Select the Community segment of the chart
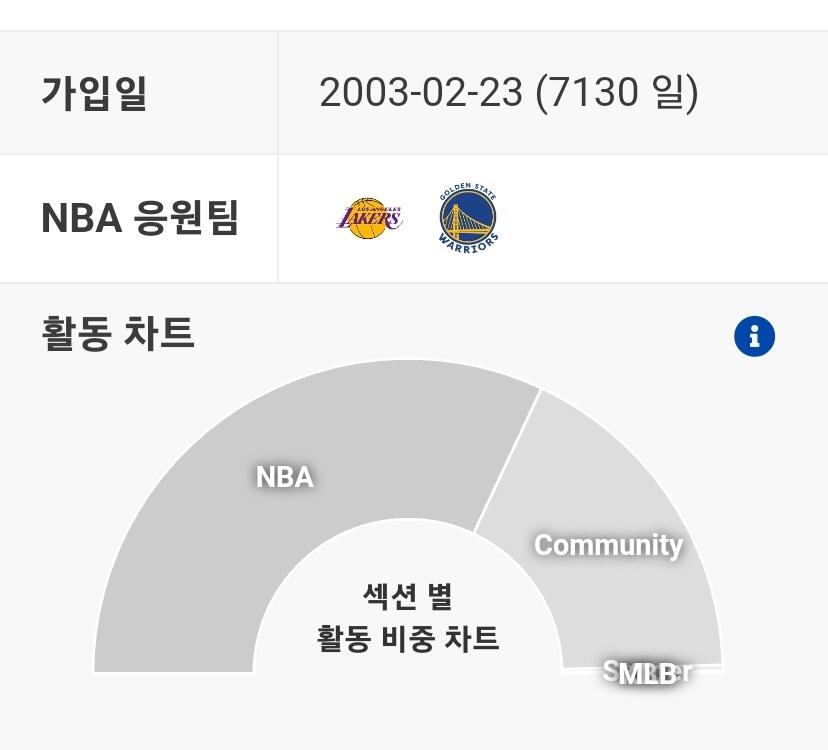The width and height of the screenshot is (828, 750). [x=607, y=544]
